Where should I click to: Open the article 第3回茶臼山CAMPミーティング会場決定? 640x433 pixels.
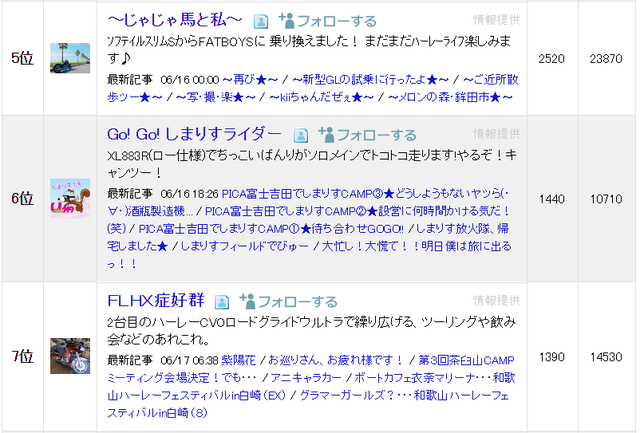point(465,359)
